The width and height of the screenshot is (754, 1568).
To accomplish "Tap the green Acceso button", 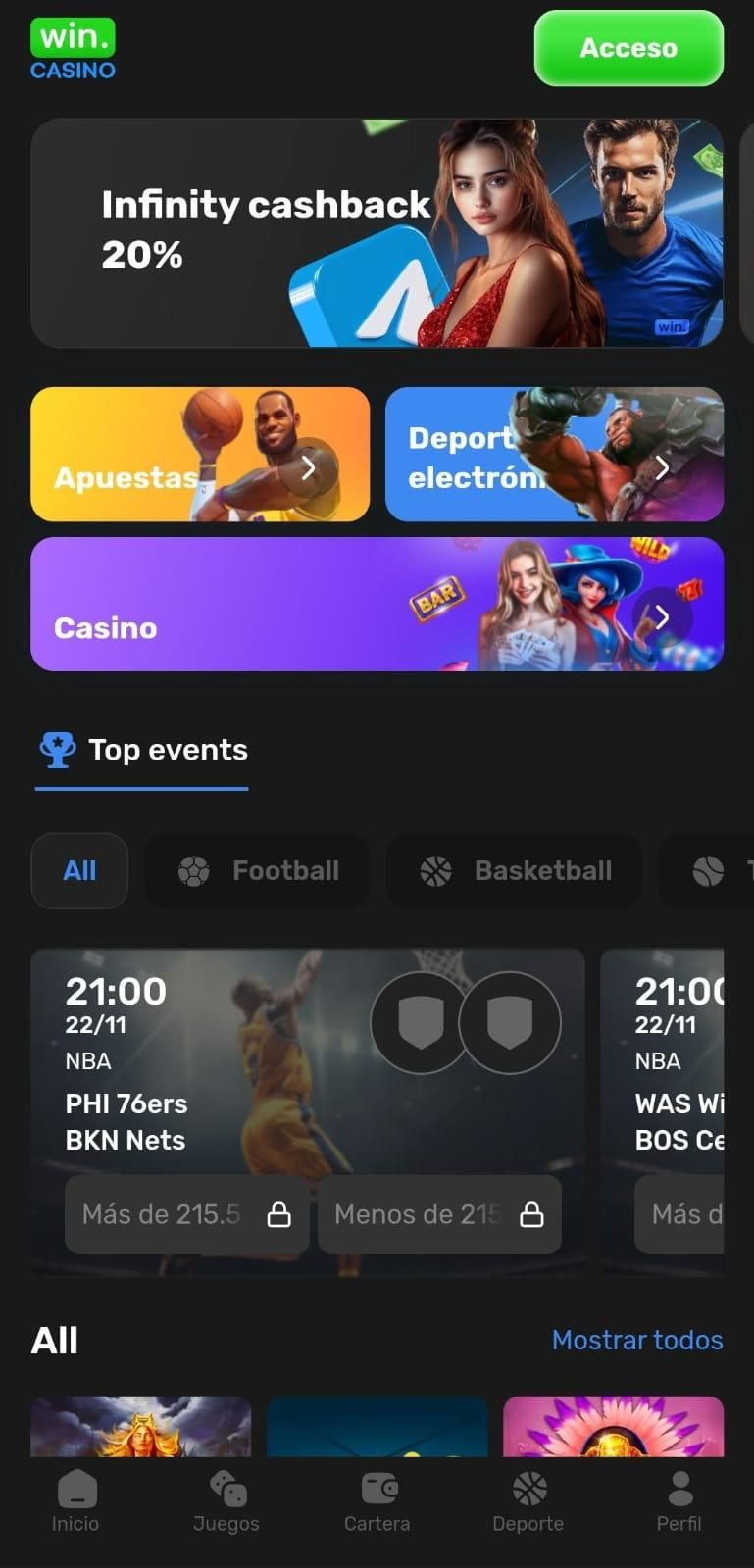I will [628, 48].
